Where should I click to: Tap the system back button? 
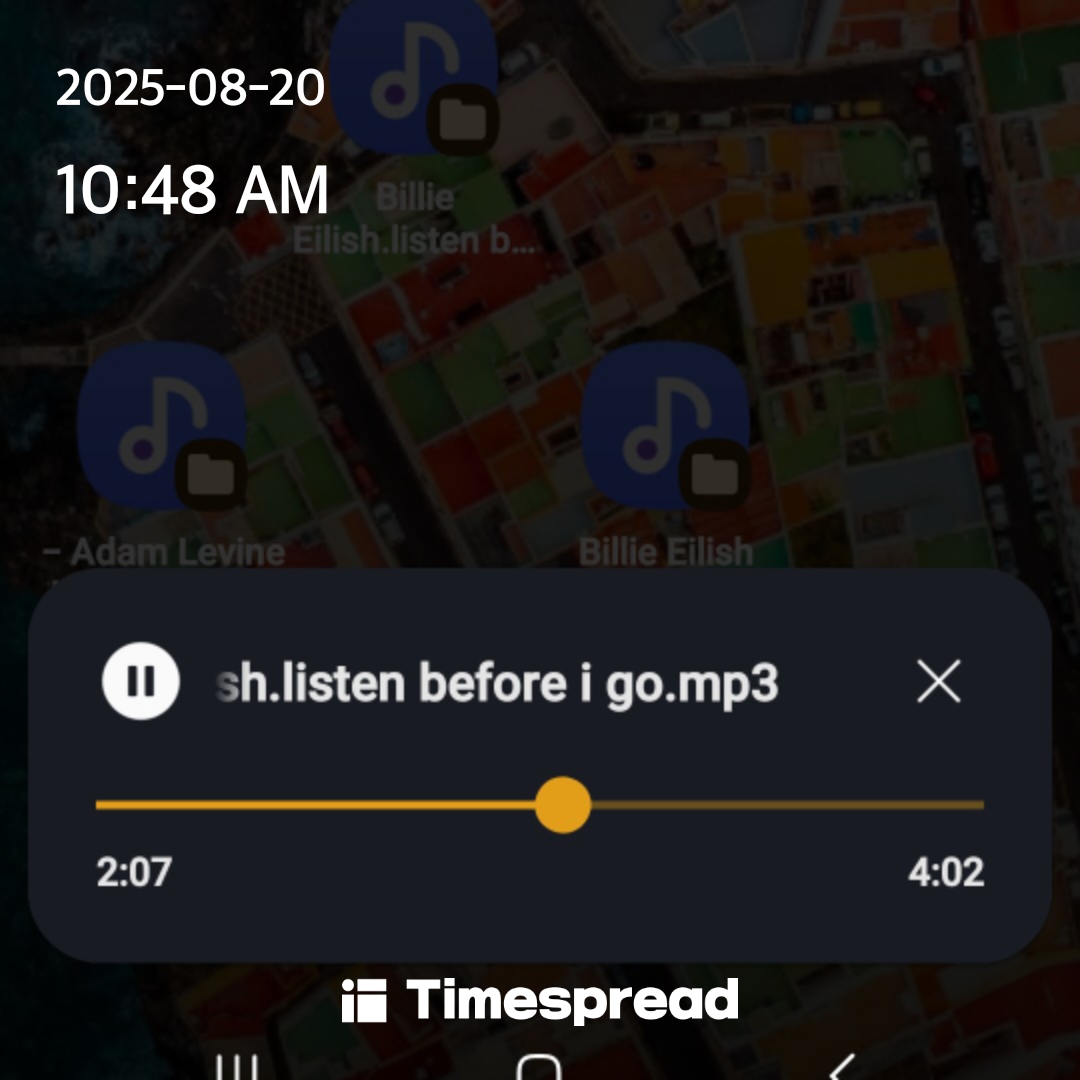[x=842, y=1066]
